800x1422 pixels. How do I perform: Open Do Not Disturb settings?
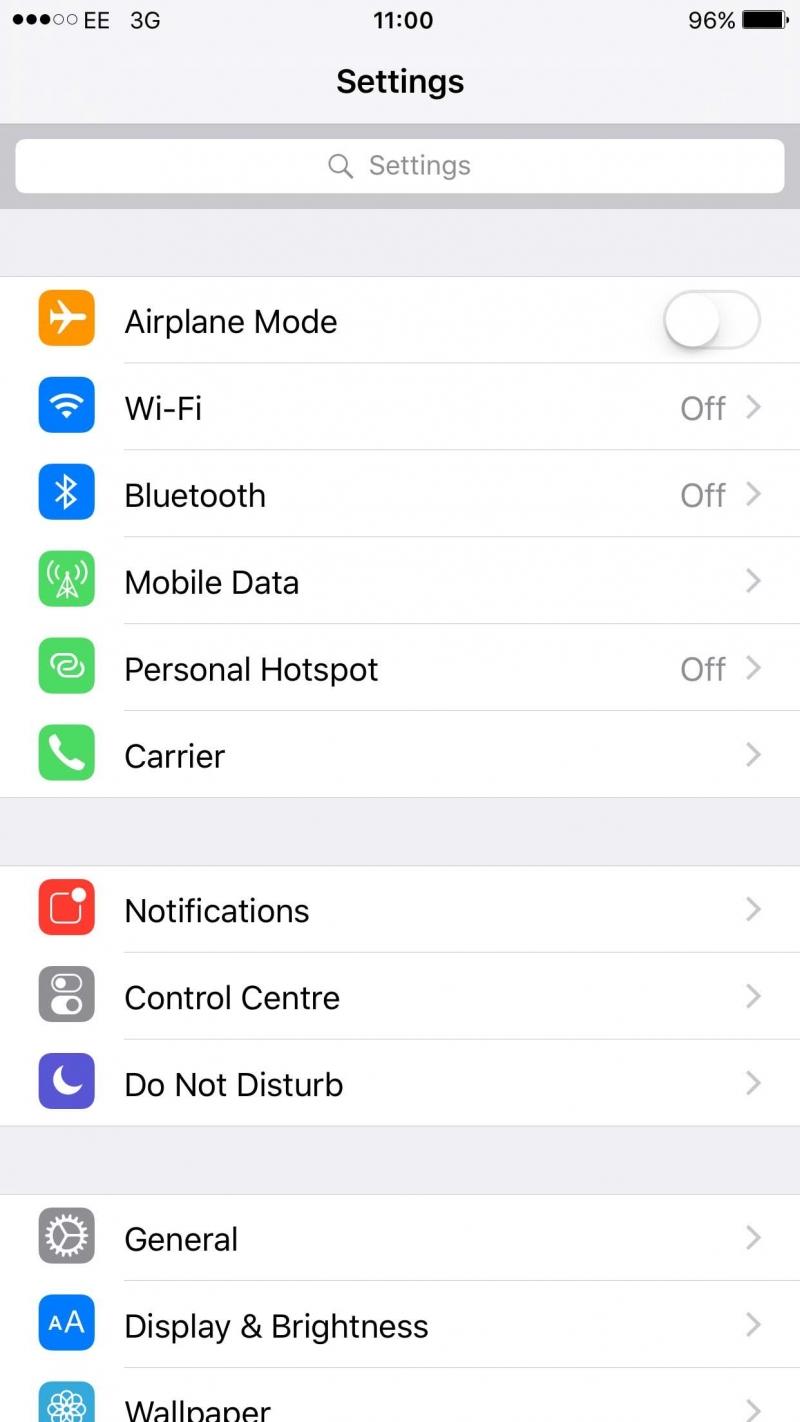pyautogui.click(x=400, y=1084)
